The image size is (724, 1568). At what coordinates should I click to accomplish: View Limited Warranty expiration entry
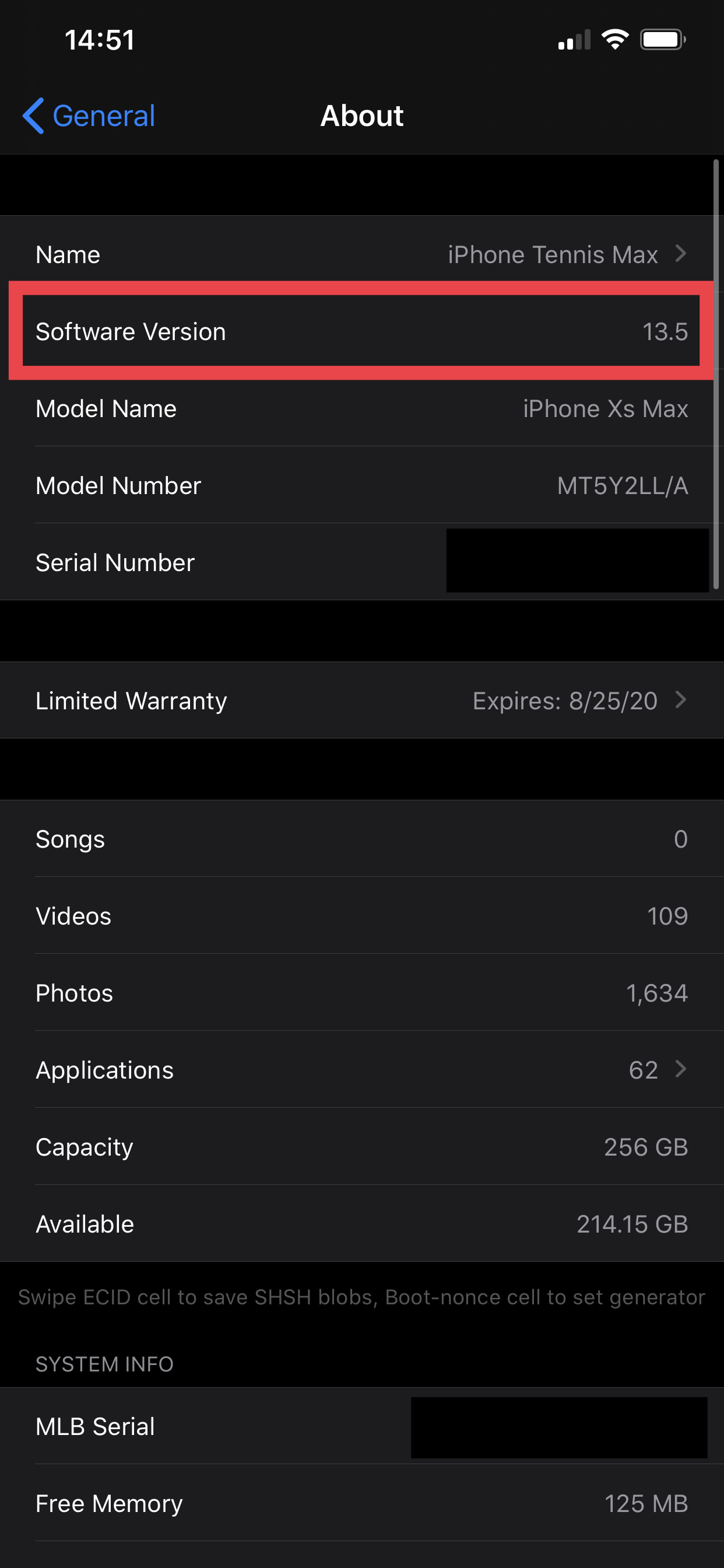point(362,700)
